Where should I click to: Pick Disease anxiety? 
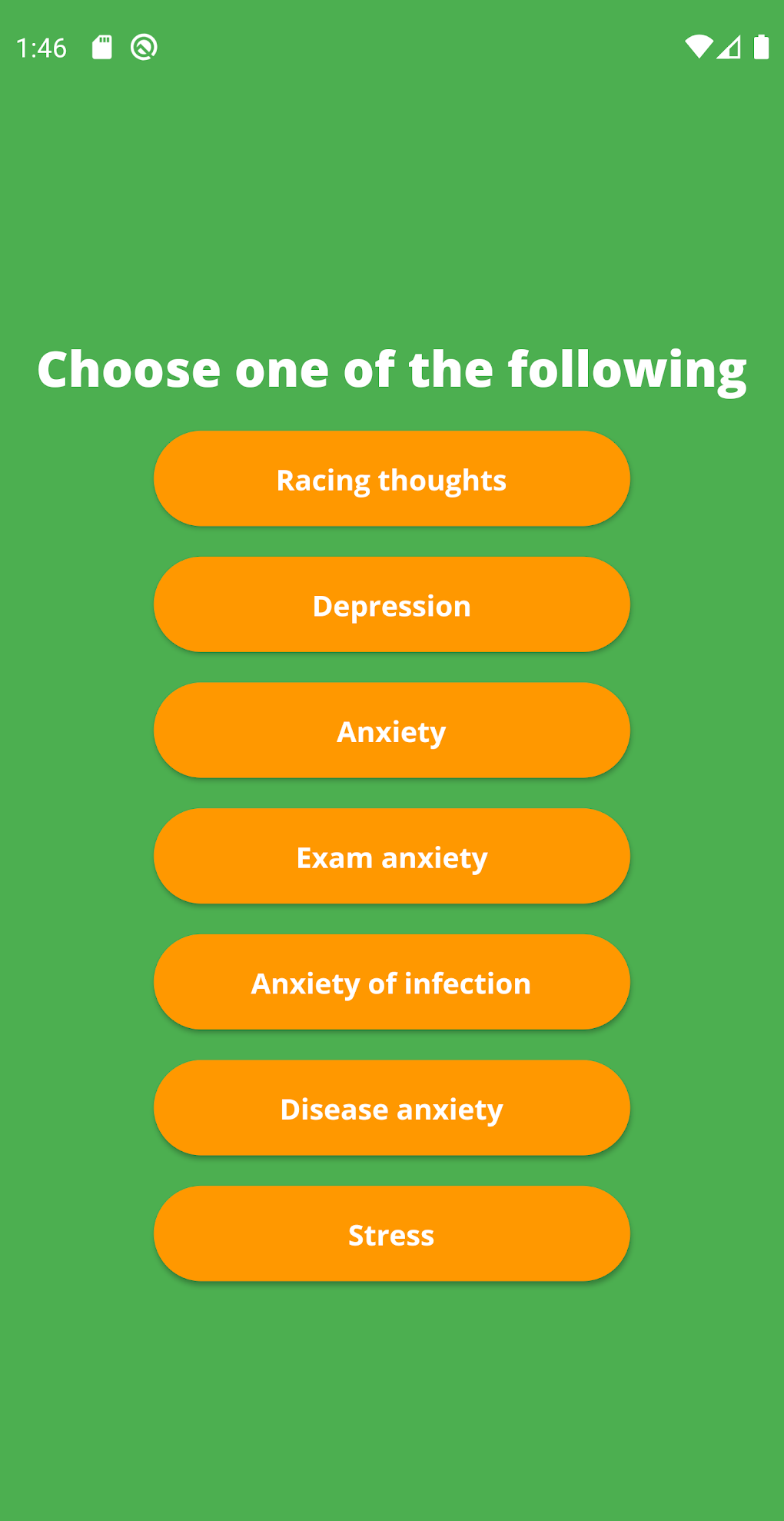[x=392, y=1108]
